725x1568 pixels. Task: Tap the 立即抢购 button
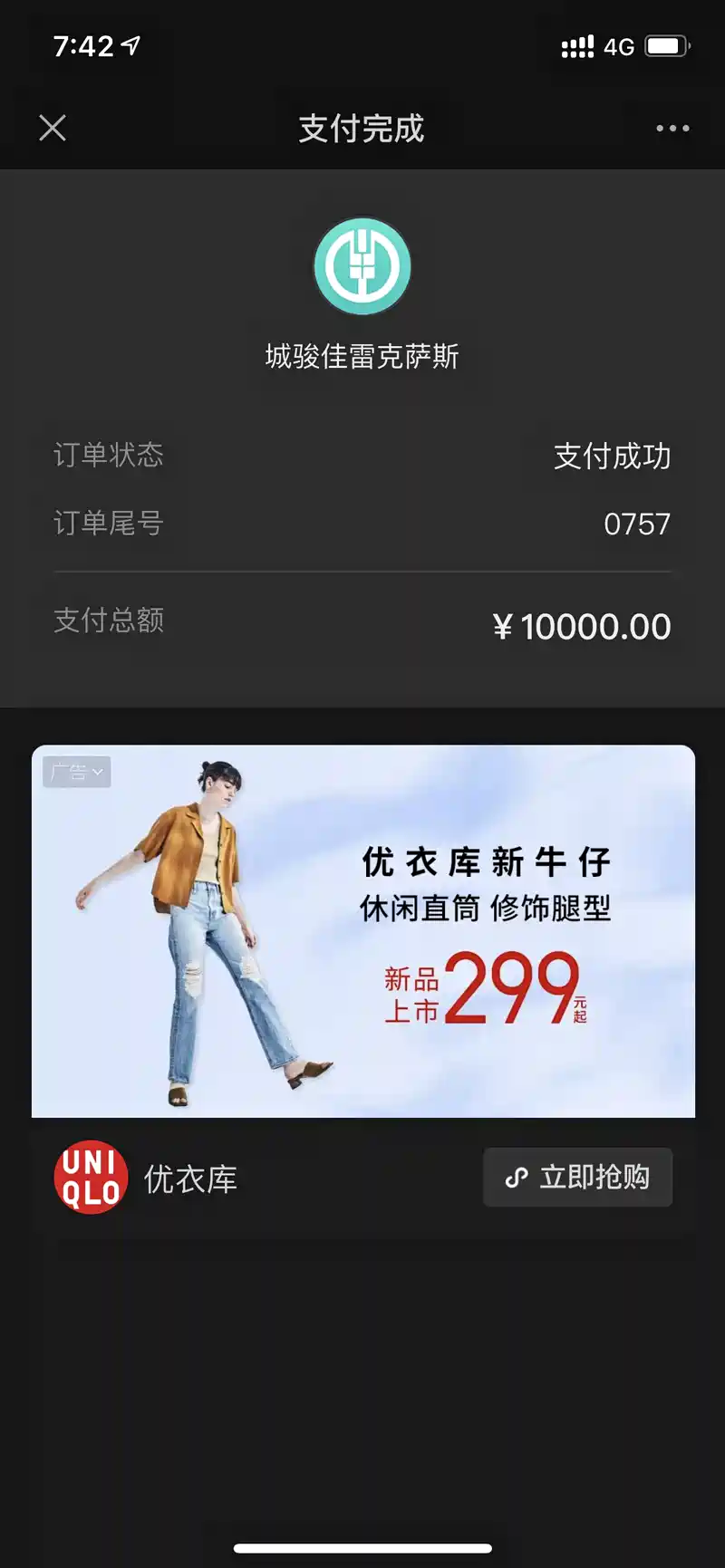[577, 1177]
